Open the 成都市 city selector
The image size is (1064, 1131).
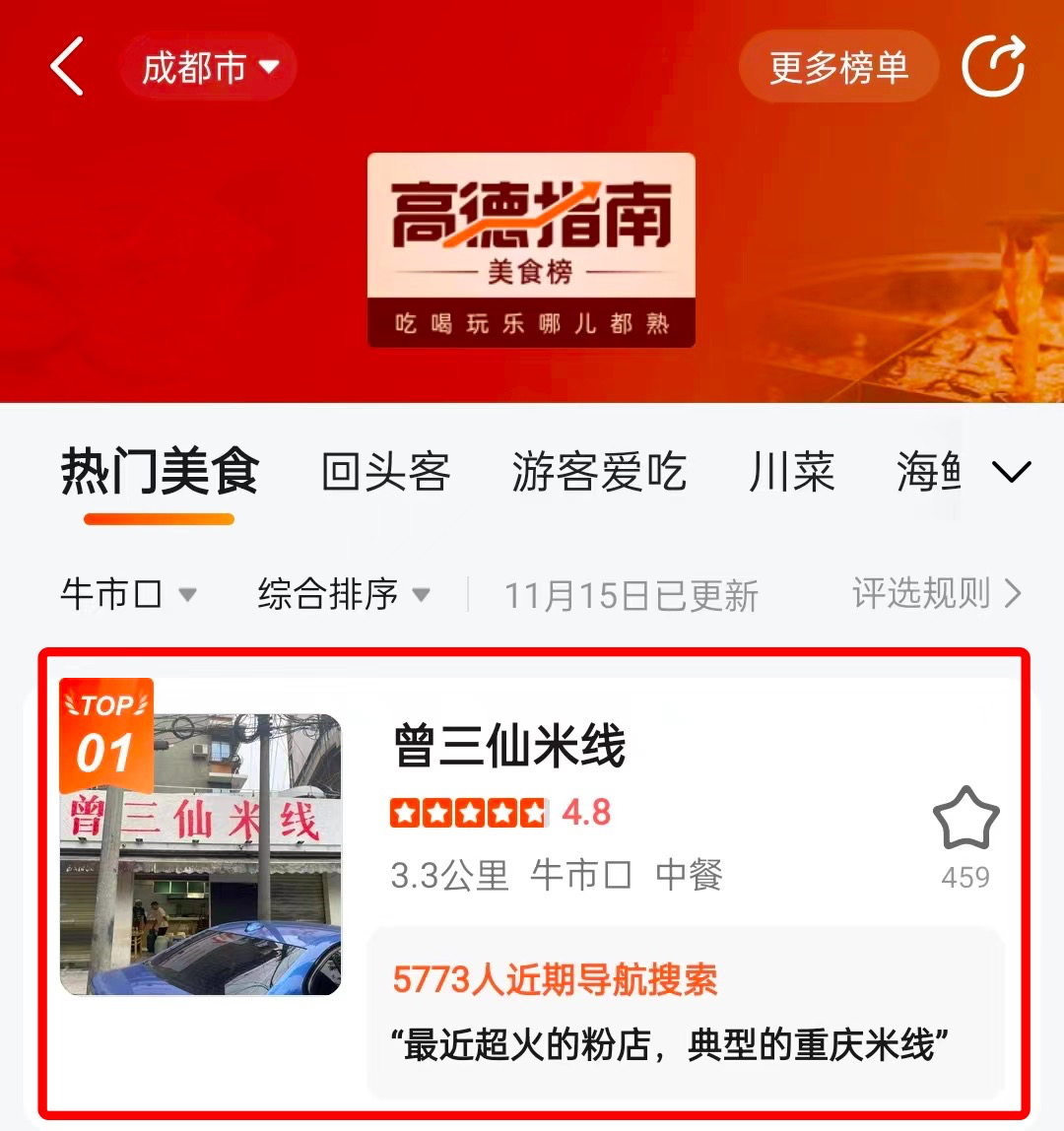click(208, 67)
